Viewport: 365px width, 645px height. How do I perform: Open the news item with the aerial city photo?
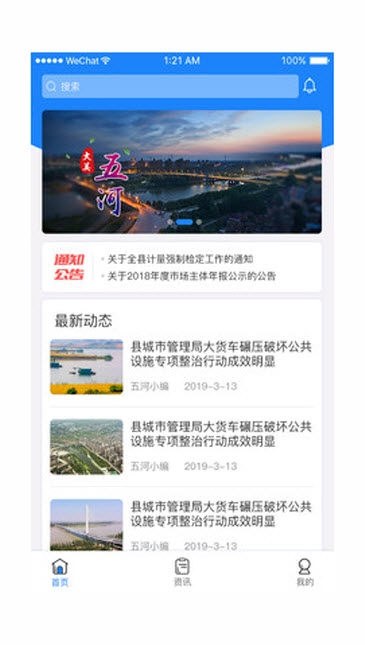(181, 447)
